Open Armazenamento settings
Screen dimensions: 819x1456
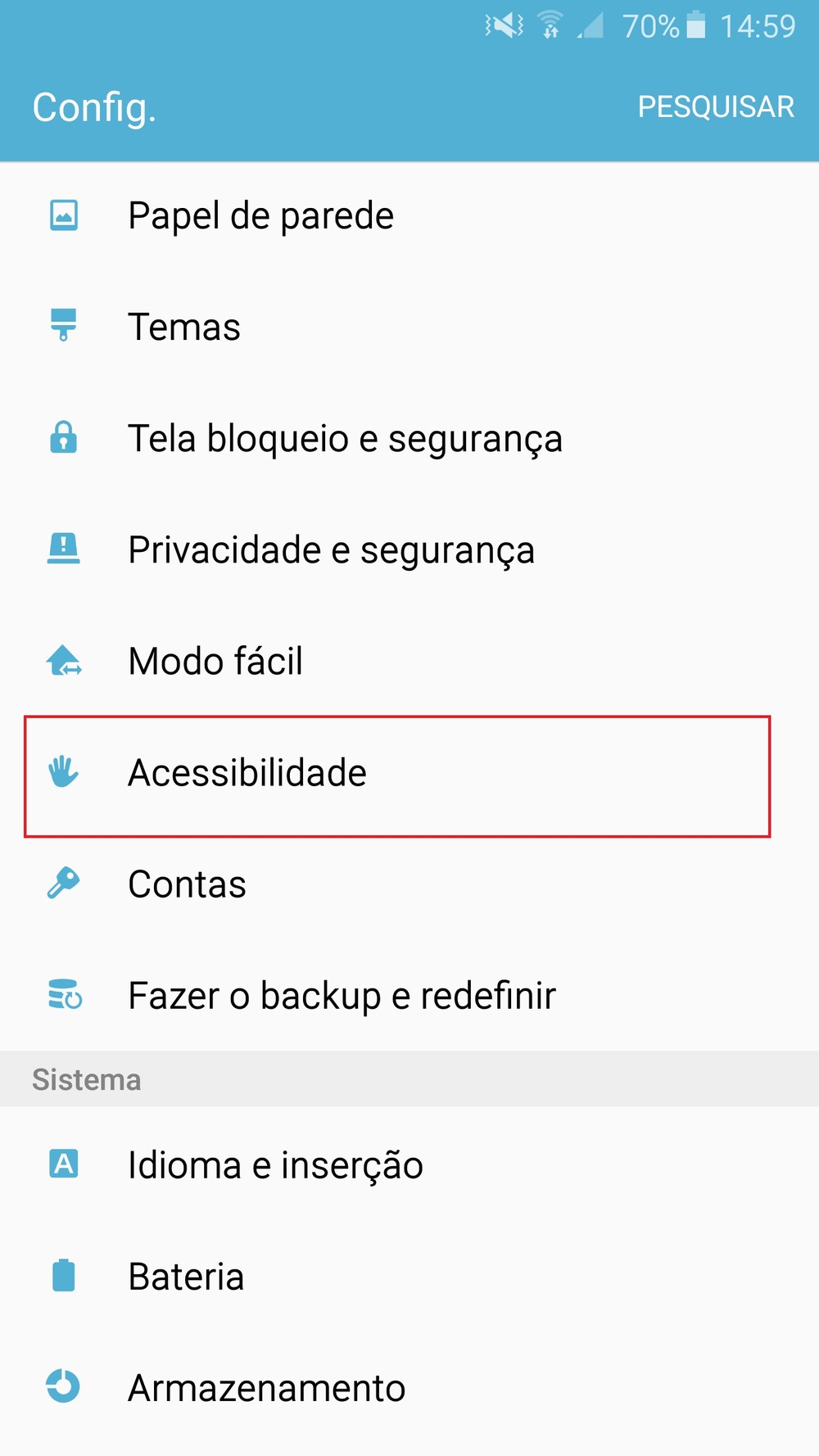[x=409, y=1387]
